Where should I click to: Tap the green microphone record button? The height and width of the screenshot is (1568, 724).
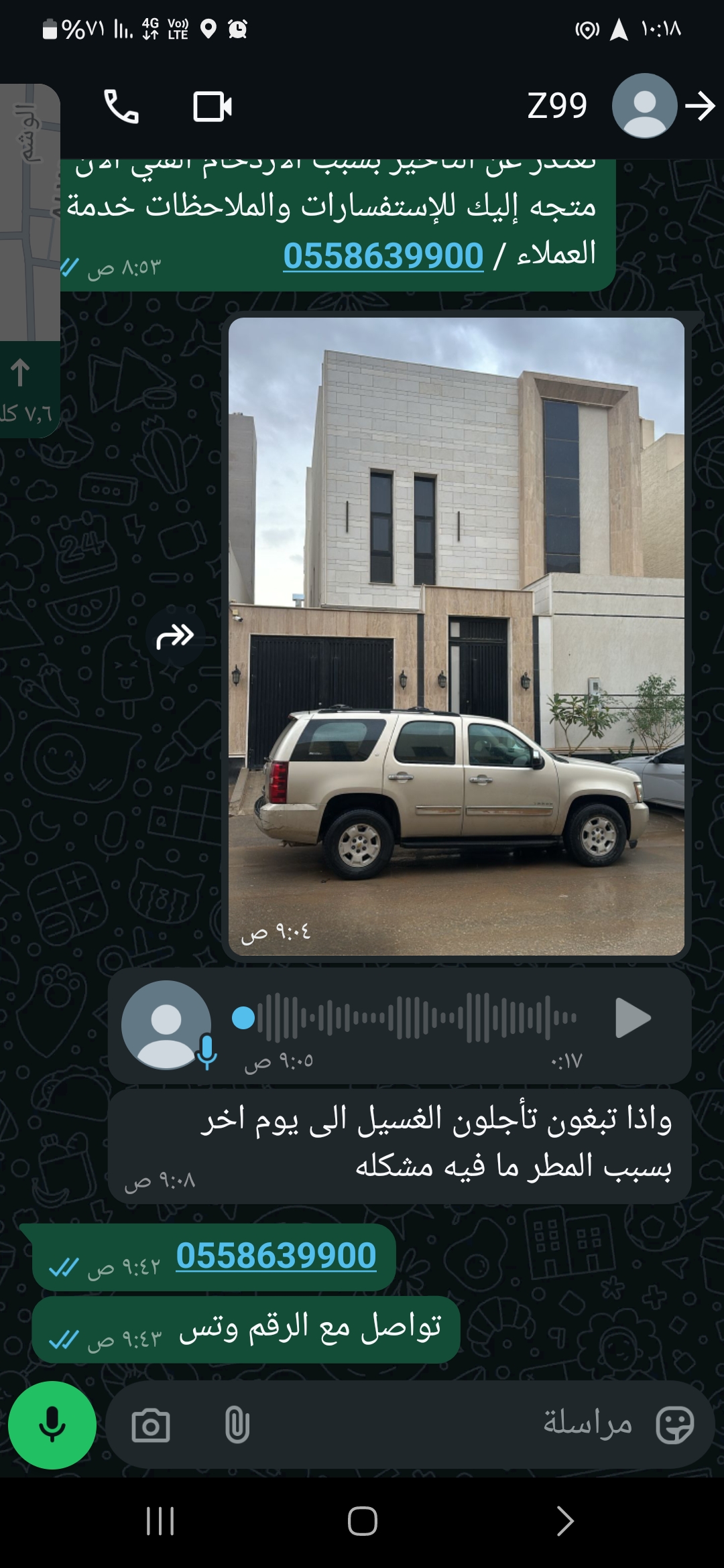click(x=52, y=1425)
